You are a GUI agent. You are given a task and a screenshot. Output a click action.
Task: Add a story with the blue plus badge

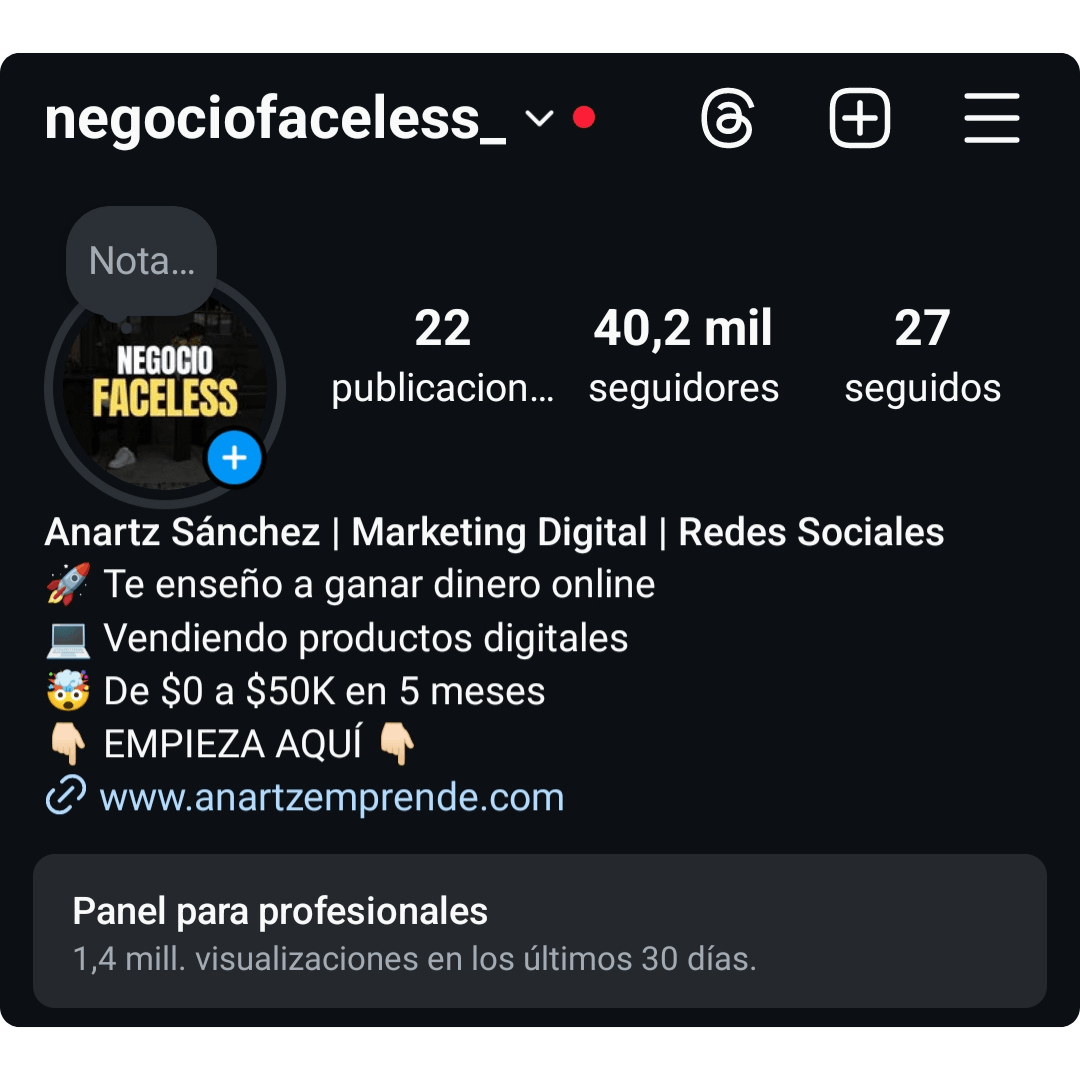pos(234,459)
